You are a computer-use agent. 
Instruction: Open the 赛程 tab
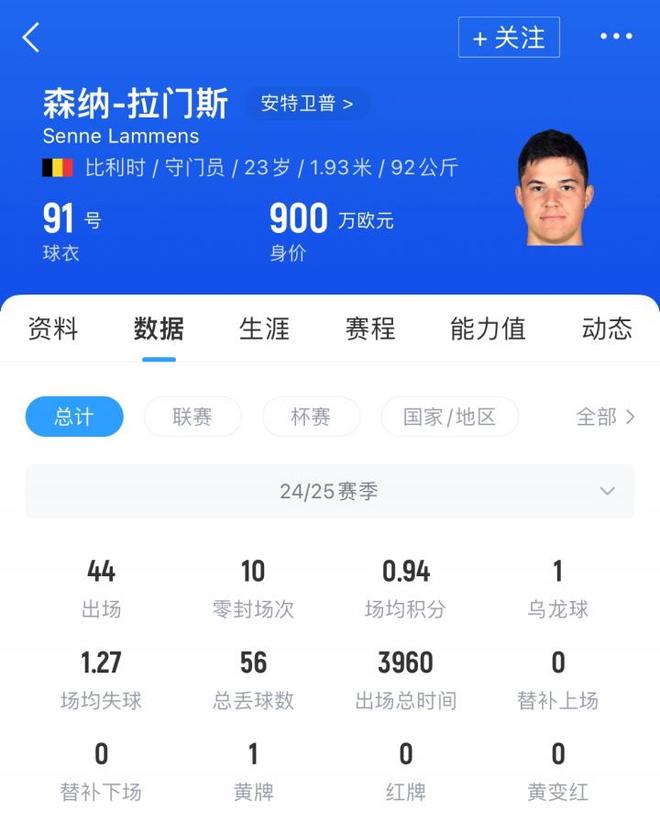tap(370, 328)
